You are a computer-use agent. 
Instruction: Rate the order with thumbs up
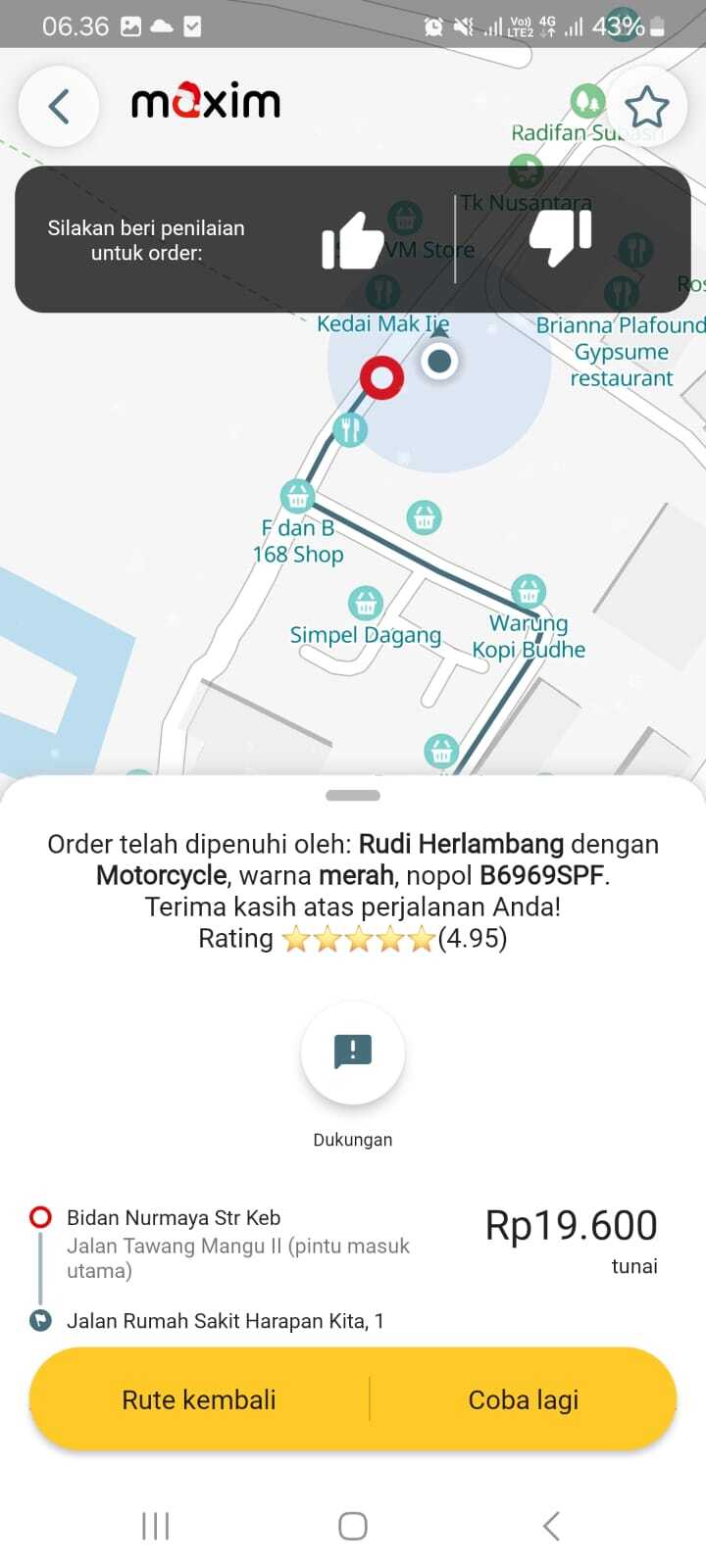point(352,240)
